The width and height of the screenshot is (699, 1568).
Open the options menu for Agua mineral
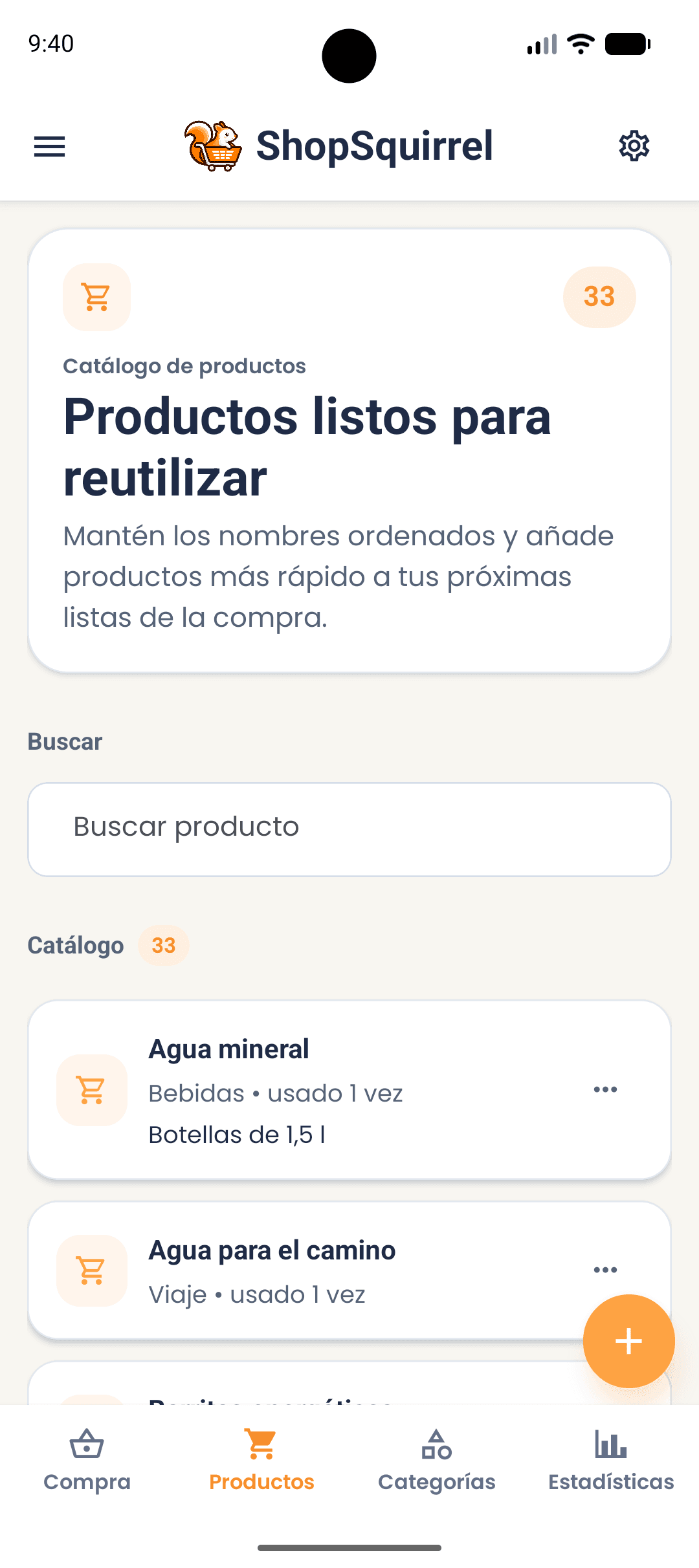(x=605, y=1089)
